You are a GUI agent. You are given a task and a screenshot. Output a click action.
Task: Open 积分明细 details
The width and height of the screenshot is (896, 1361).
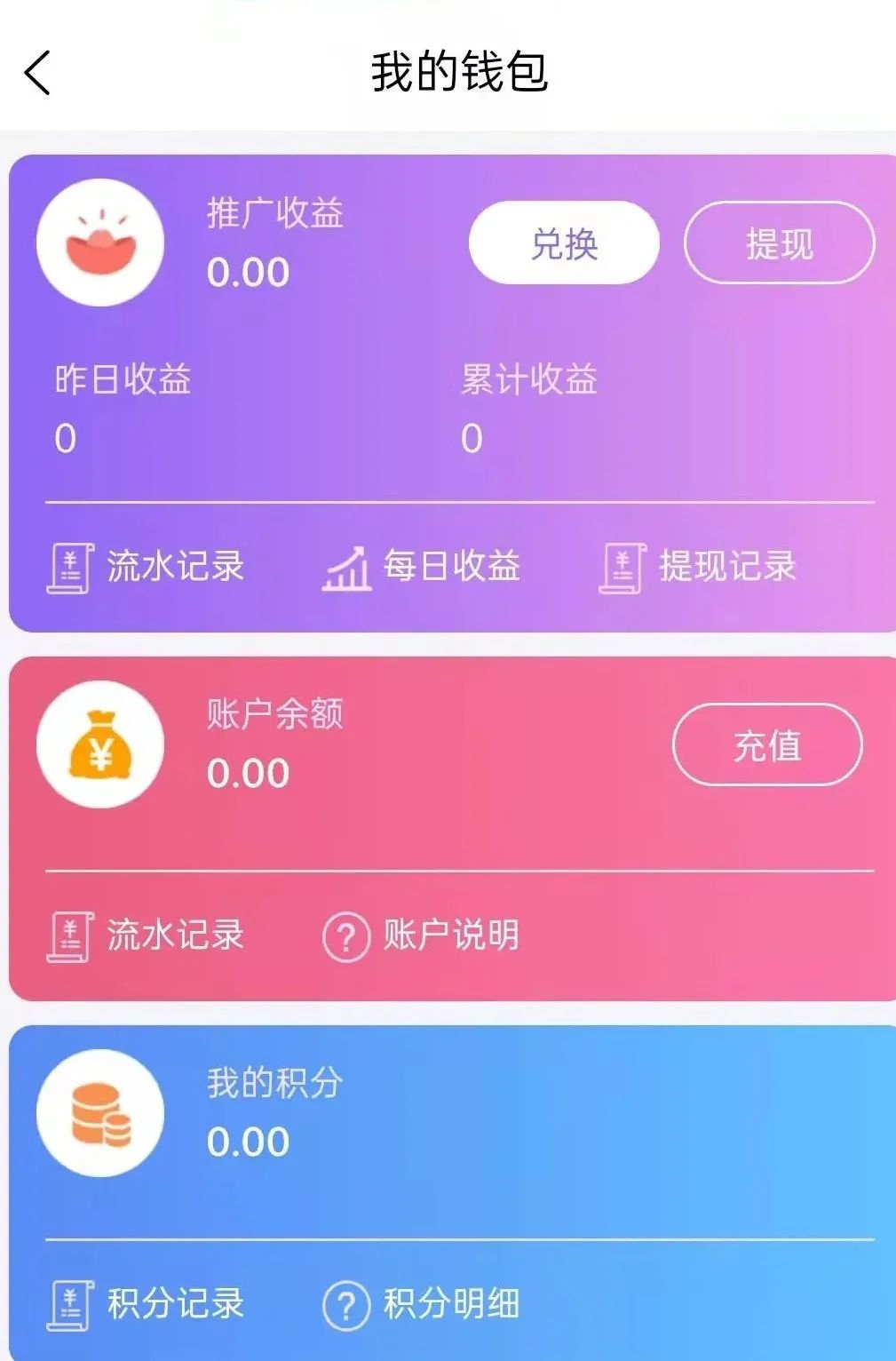[x=422, y=1304]
